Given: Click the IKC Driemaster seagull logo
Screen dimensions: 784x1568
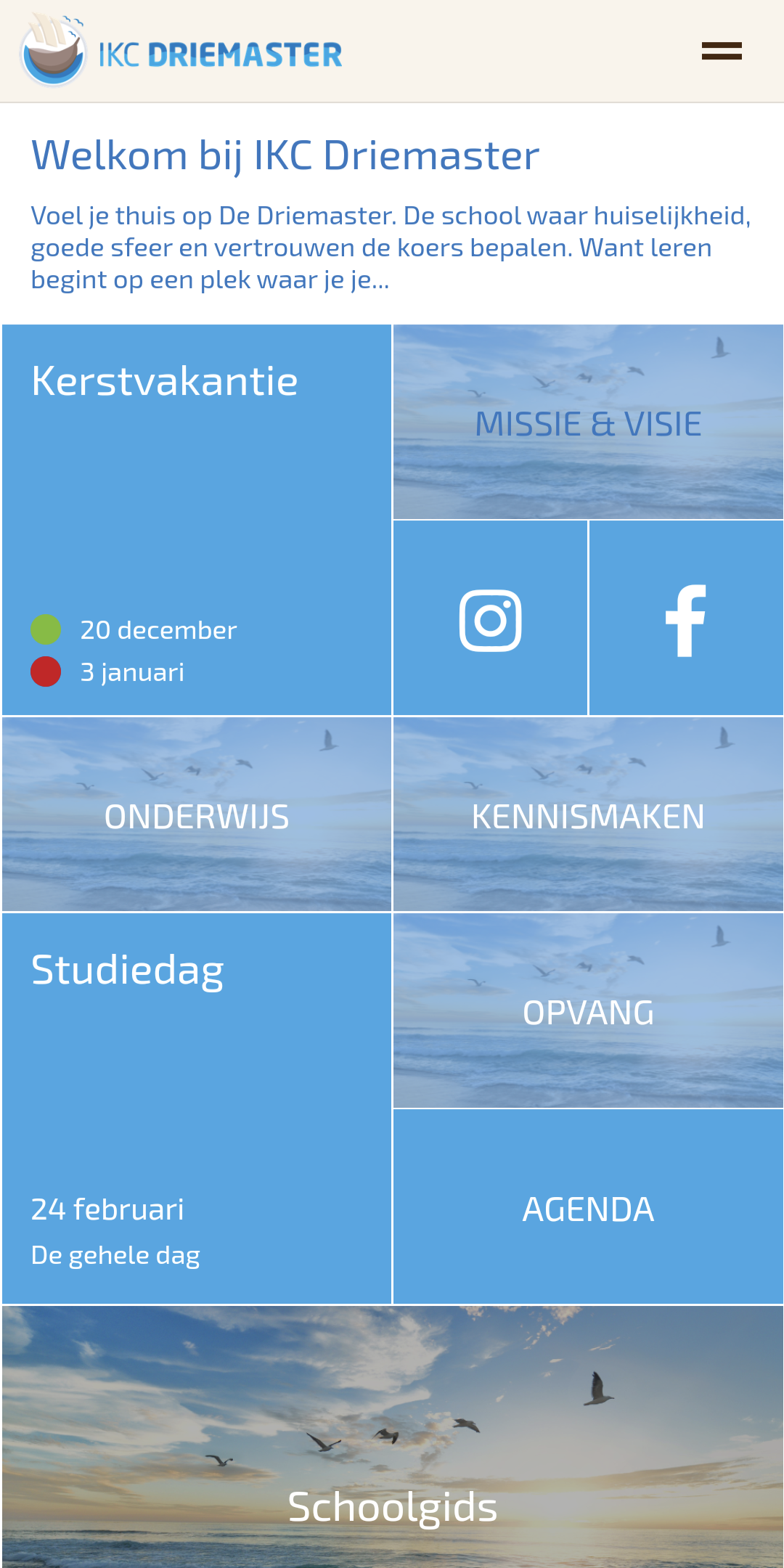Looking at the screenshot, I should pyautogui.click(x=52, y=49).
